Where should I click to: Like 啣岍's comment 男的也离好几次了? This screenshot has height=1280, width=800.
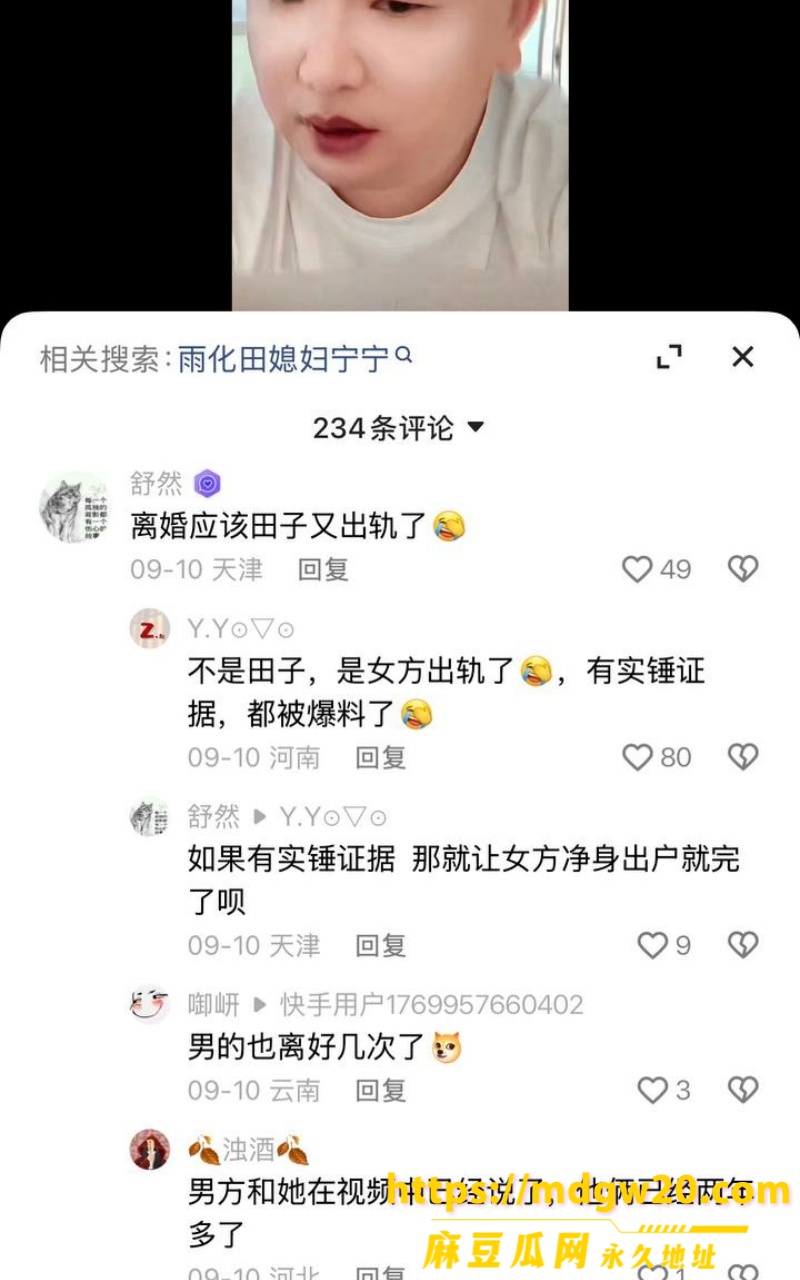click(x=652, y=1090)
